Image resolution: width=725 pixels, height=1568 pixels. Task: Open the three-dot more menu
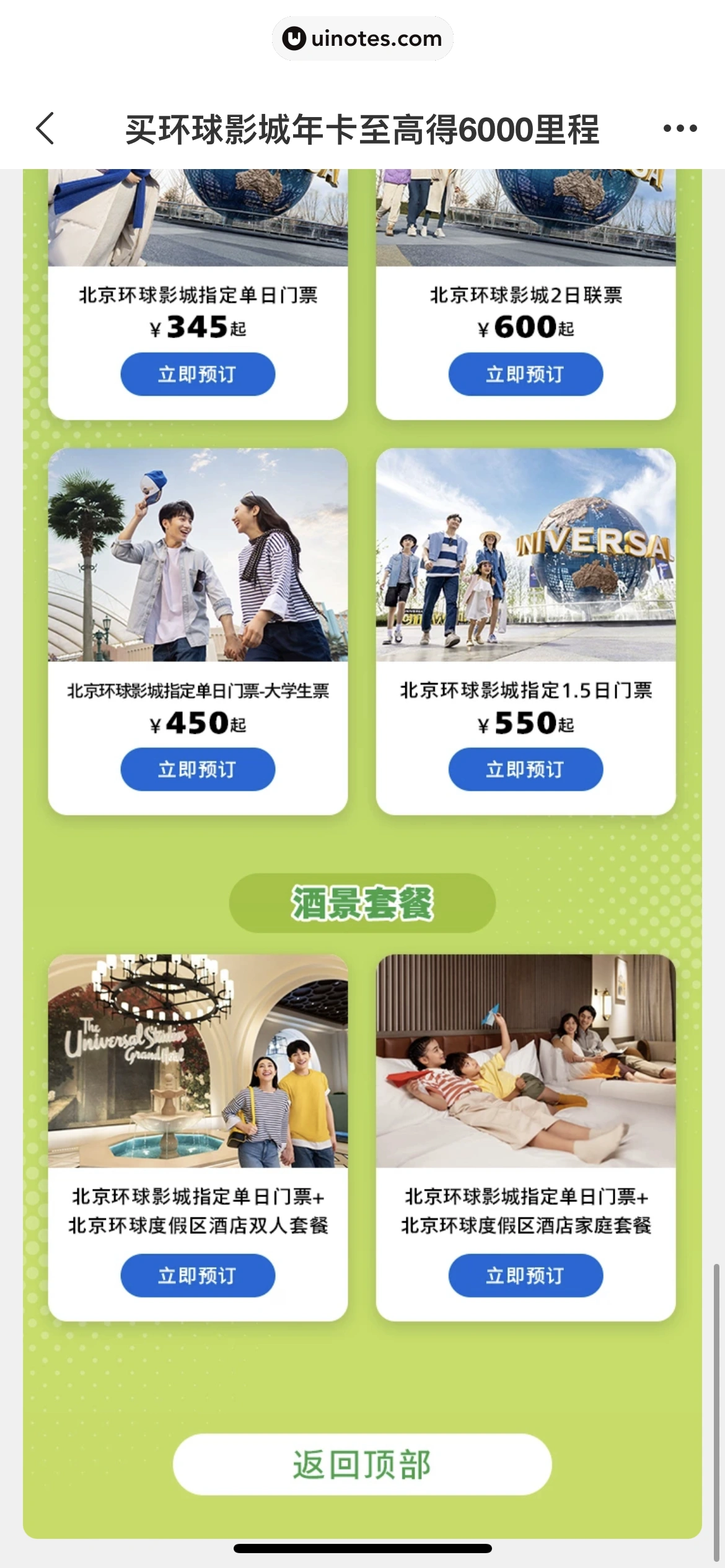(x=680, y=129)
